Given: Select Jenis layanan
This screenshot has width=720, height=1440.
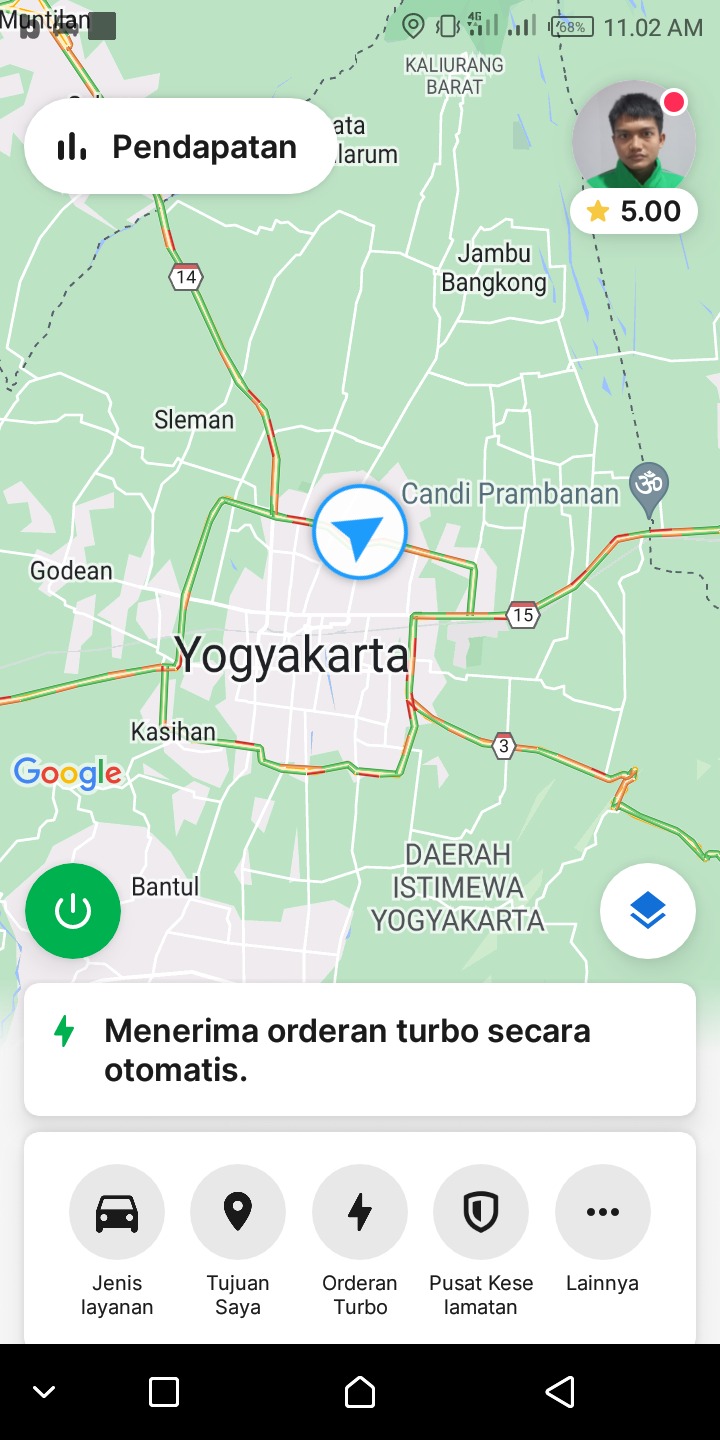Looking at the screenshot, I should tap(117, 1212).
